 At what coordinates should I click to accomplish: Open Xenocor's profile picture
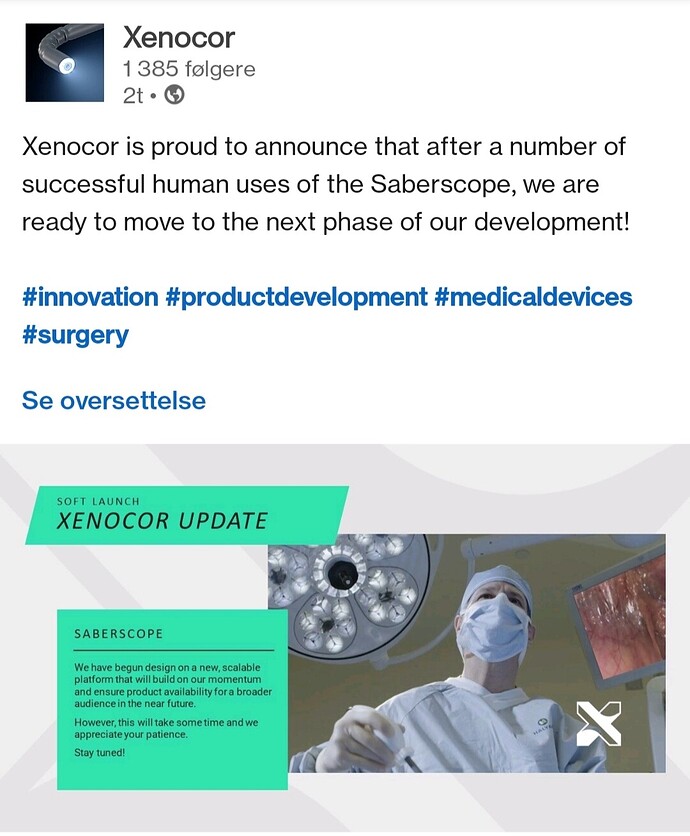(63, 62)
